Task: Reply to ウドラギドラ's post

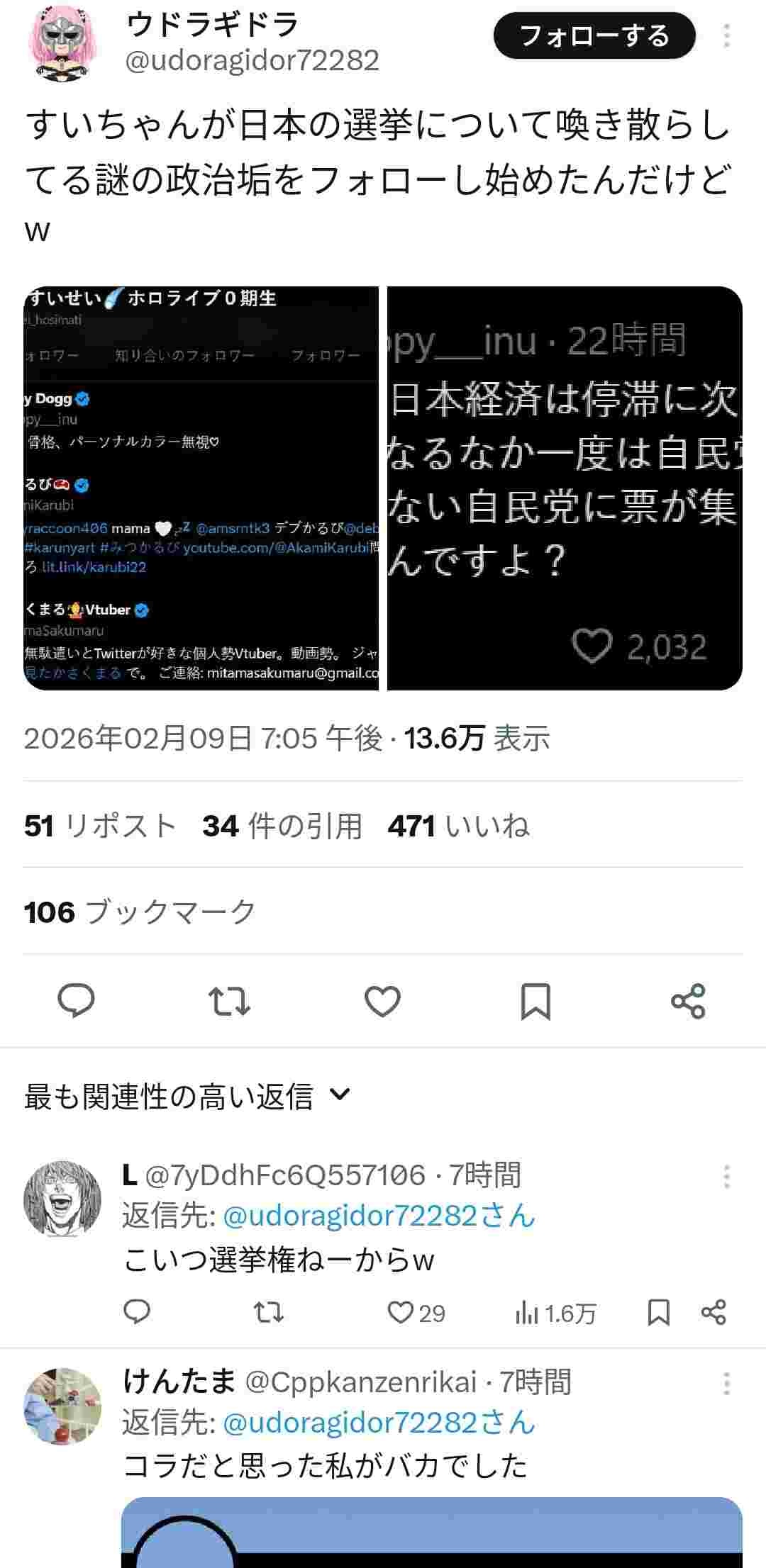Action: click(76, 1001)
